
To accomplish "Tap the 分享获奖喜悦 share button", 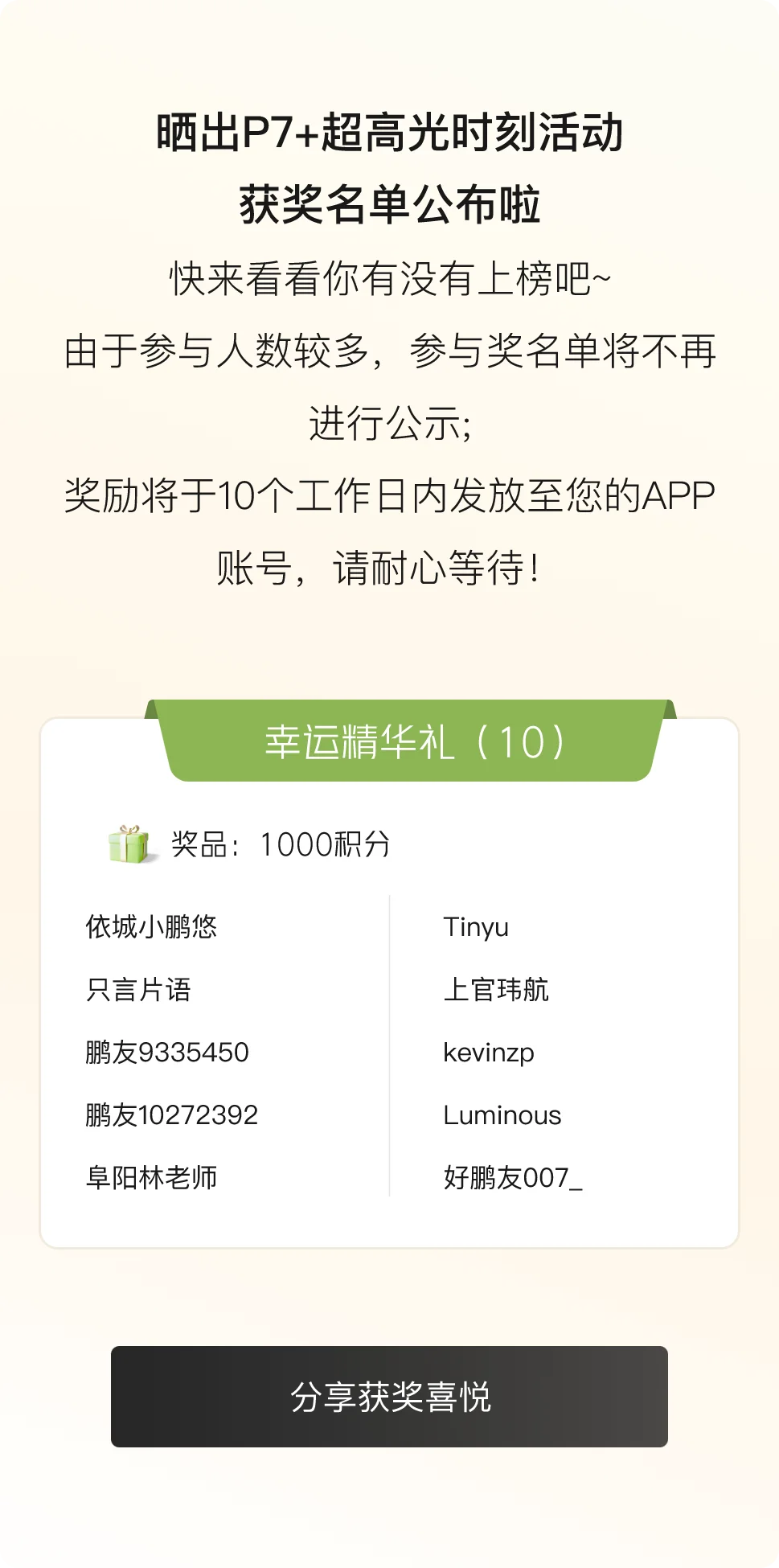I will click(x=389, y=1397).
